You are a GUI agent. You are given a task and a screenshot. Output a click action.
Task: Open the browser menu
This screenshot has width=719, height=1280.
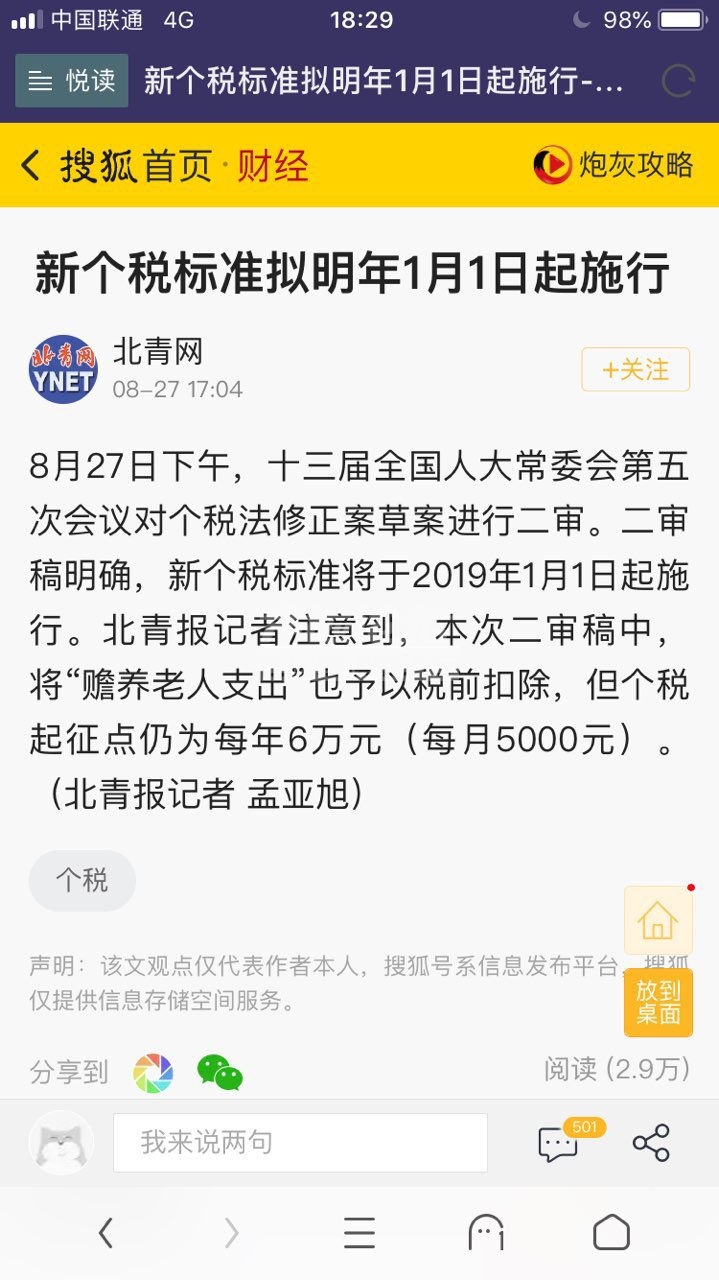359,1234
